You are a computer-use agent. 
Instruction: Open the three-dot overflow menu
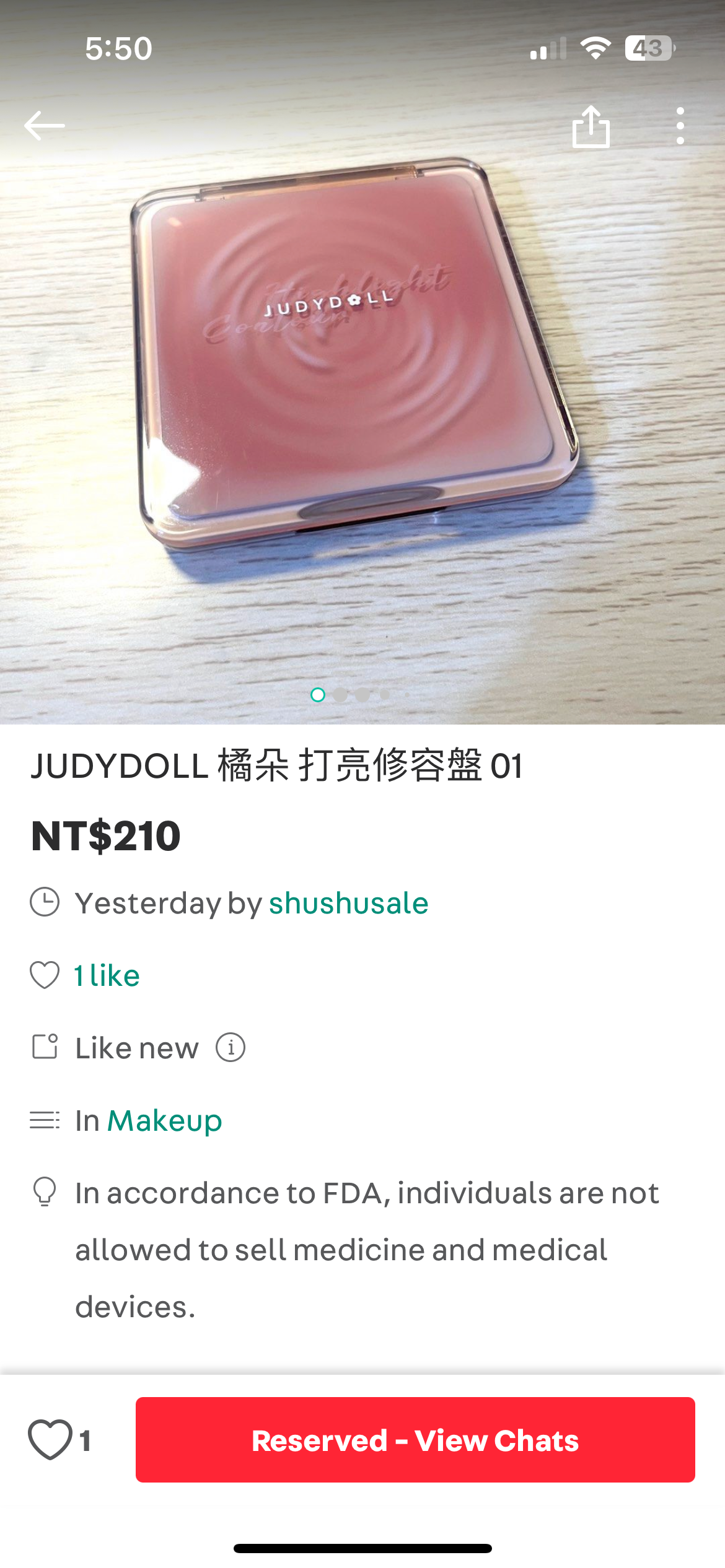tap(680, 126)
